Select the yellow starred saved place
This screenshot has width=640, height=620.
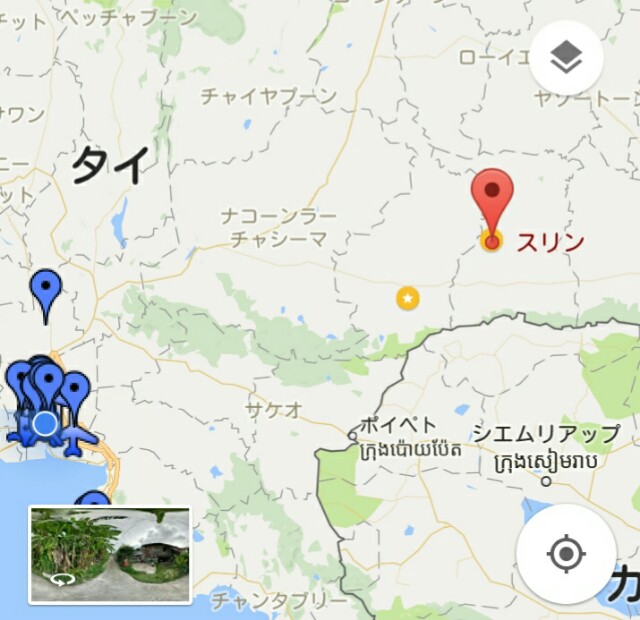(x=407, y=298)
